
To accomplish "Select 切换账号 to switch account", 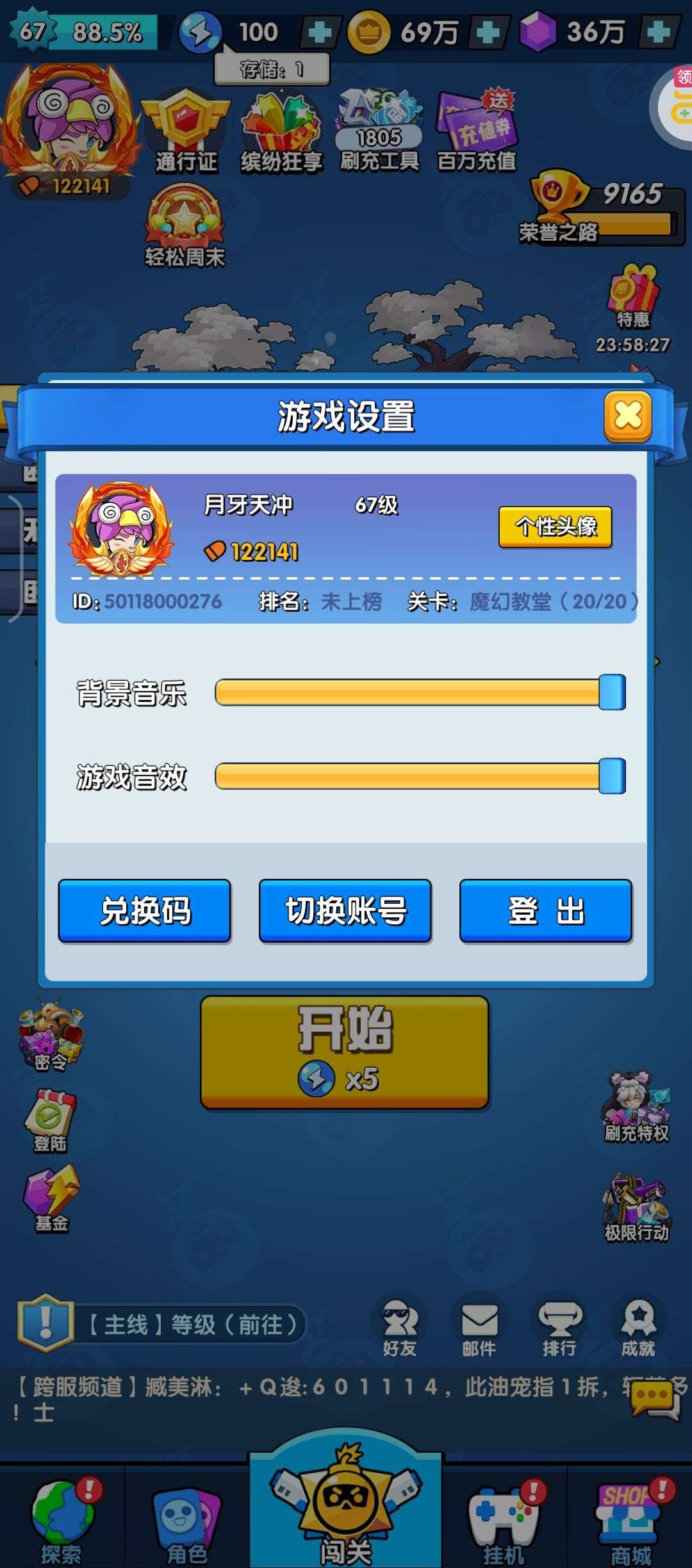I will click(x=345, y=911).
